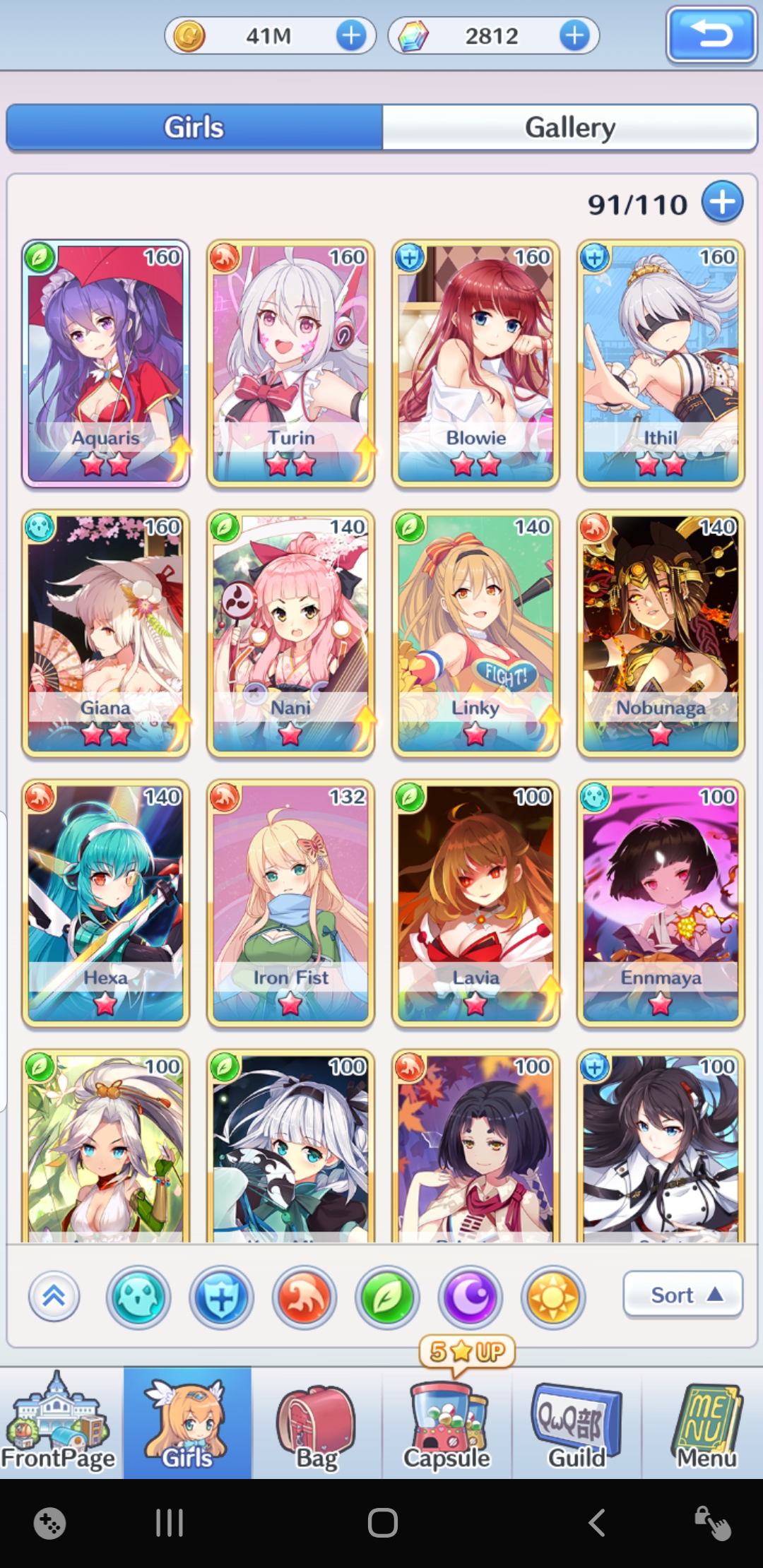Image resolution: width=763 pixels, height=1568 pixels.
Task: Switch to the Gallery tab
Action: click(571, 128)
